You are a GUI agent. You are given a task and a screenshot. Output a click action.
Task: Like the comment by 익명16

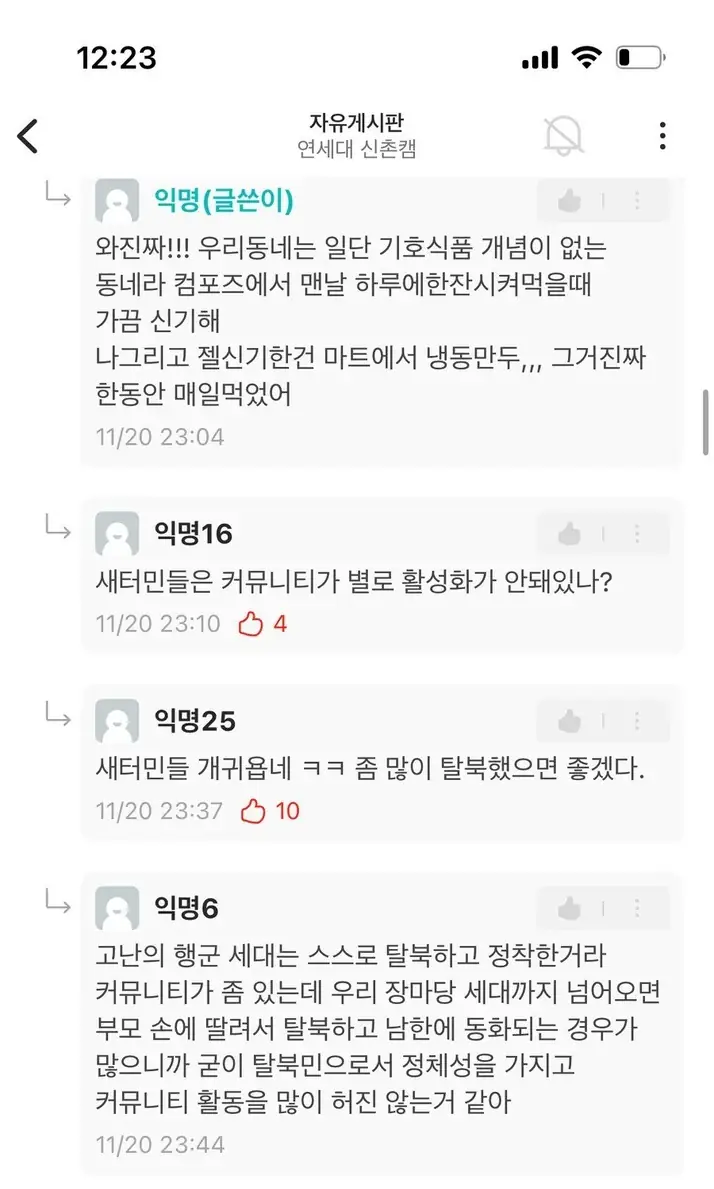coord(569,534)
